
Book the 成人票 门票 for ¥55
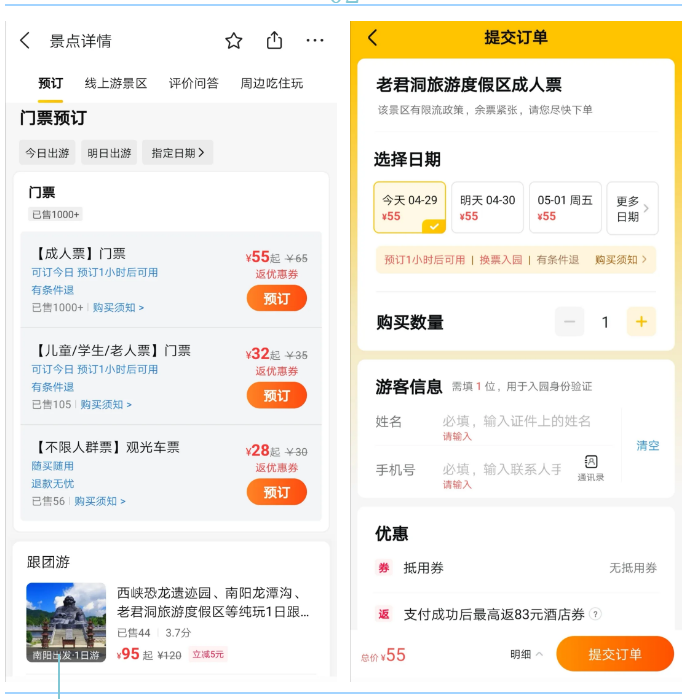click(x=276, y=299)
